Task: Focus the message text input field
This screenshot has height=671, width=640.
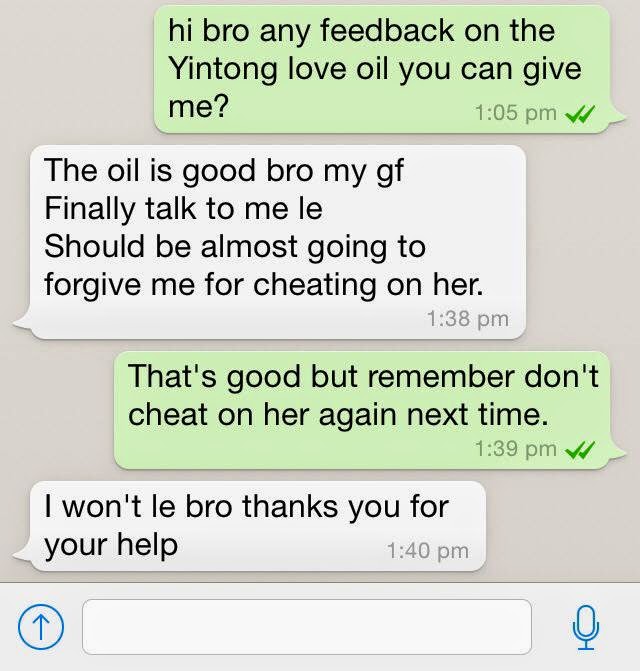Action: 306,628
